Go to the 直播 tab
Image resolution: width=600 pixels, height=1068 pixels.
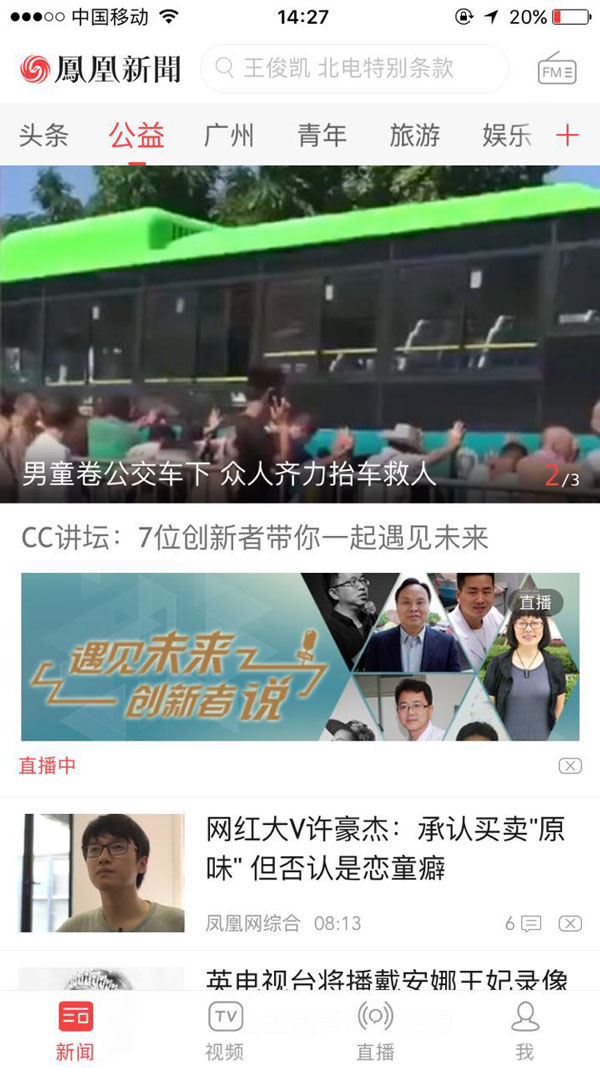click(x=375, y=1030)
